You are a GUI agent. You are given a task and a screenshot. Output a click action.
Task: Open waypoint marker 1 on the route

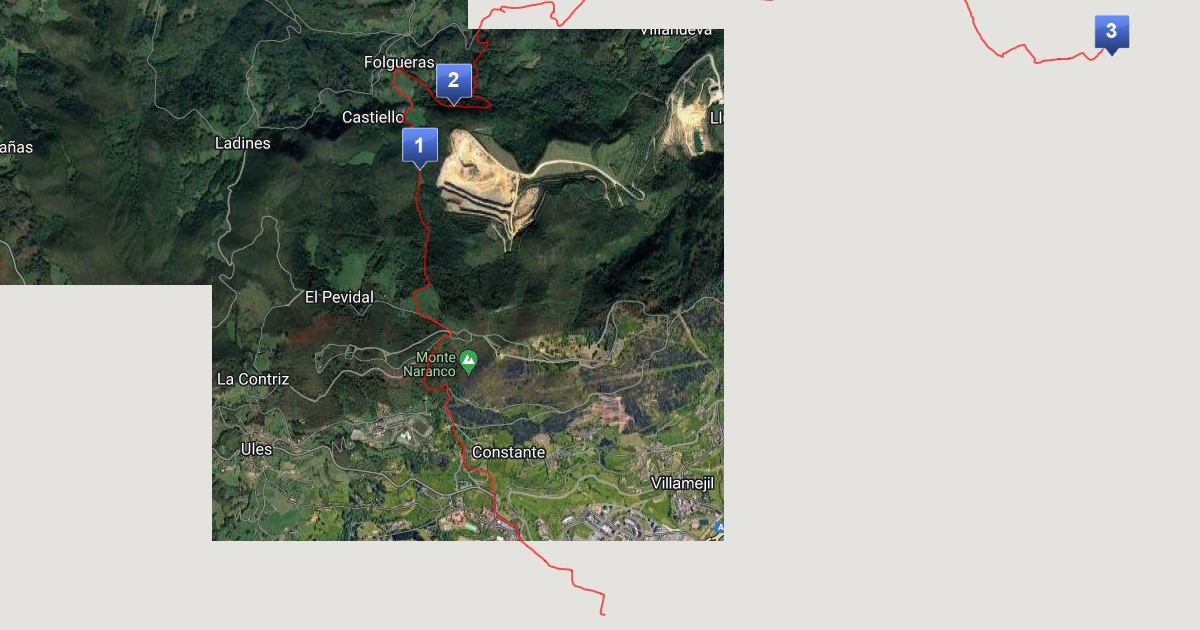419,145
